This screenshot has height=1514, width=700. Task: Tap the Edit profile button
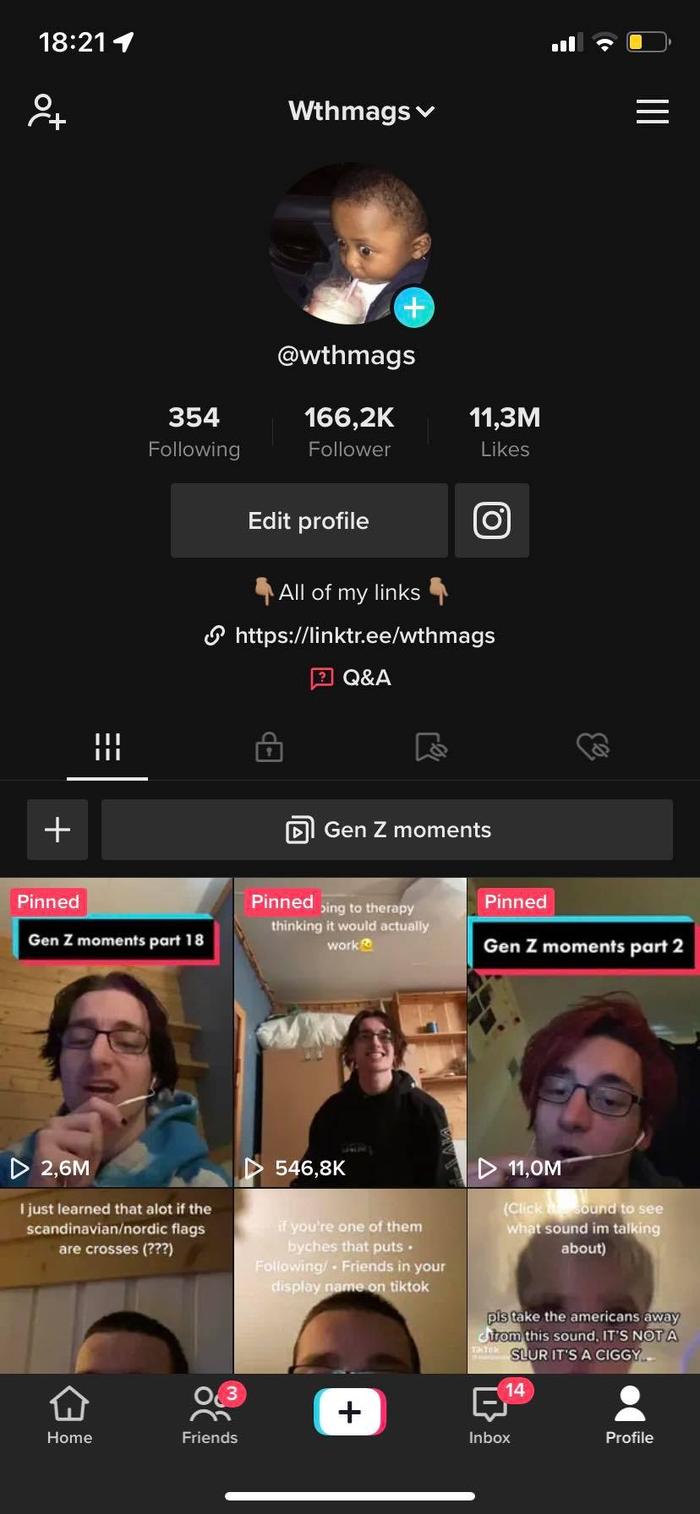(x=309, y=521)
